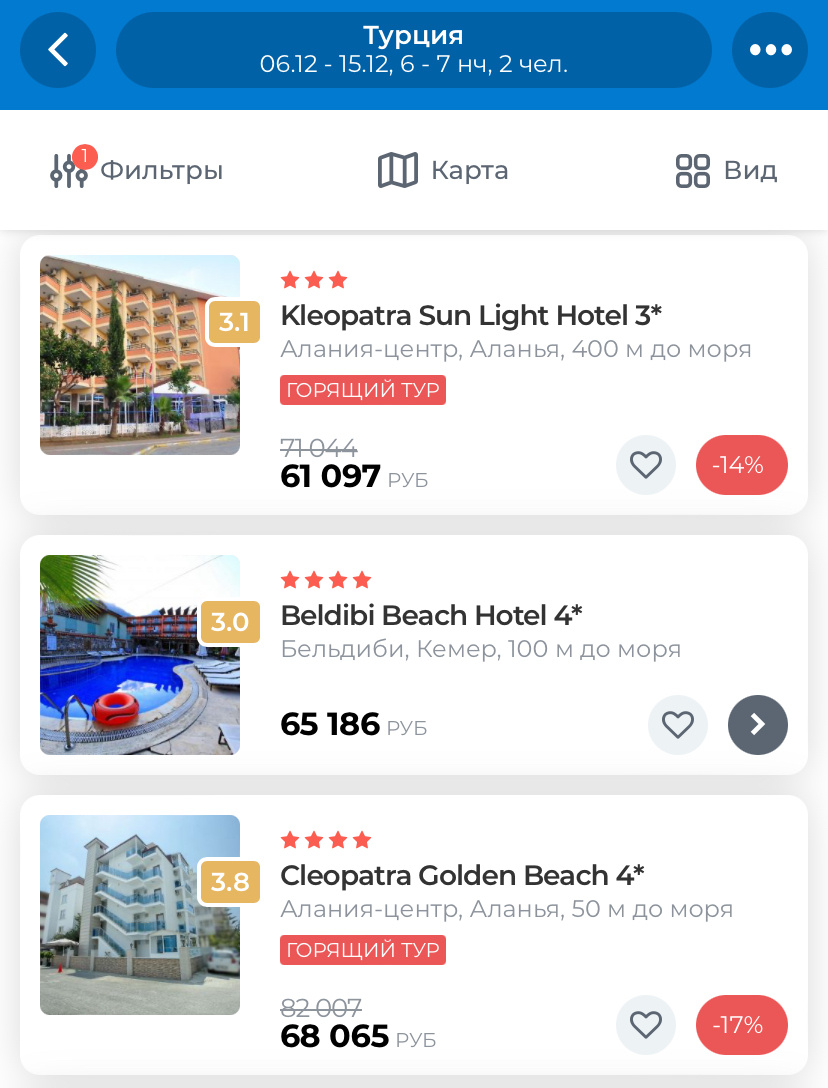
Task: Tap the arrow button for Beldibi Beach Hotel
Action: pyautogui.click(x=758, y=725)
